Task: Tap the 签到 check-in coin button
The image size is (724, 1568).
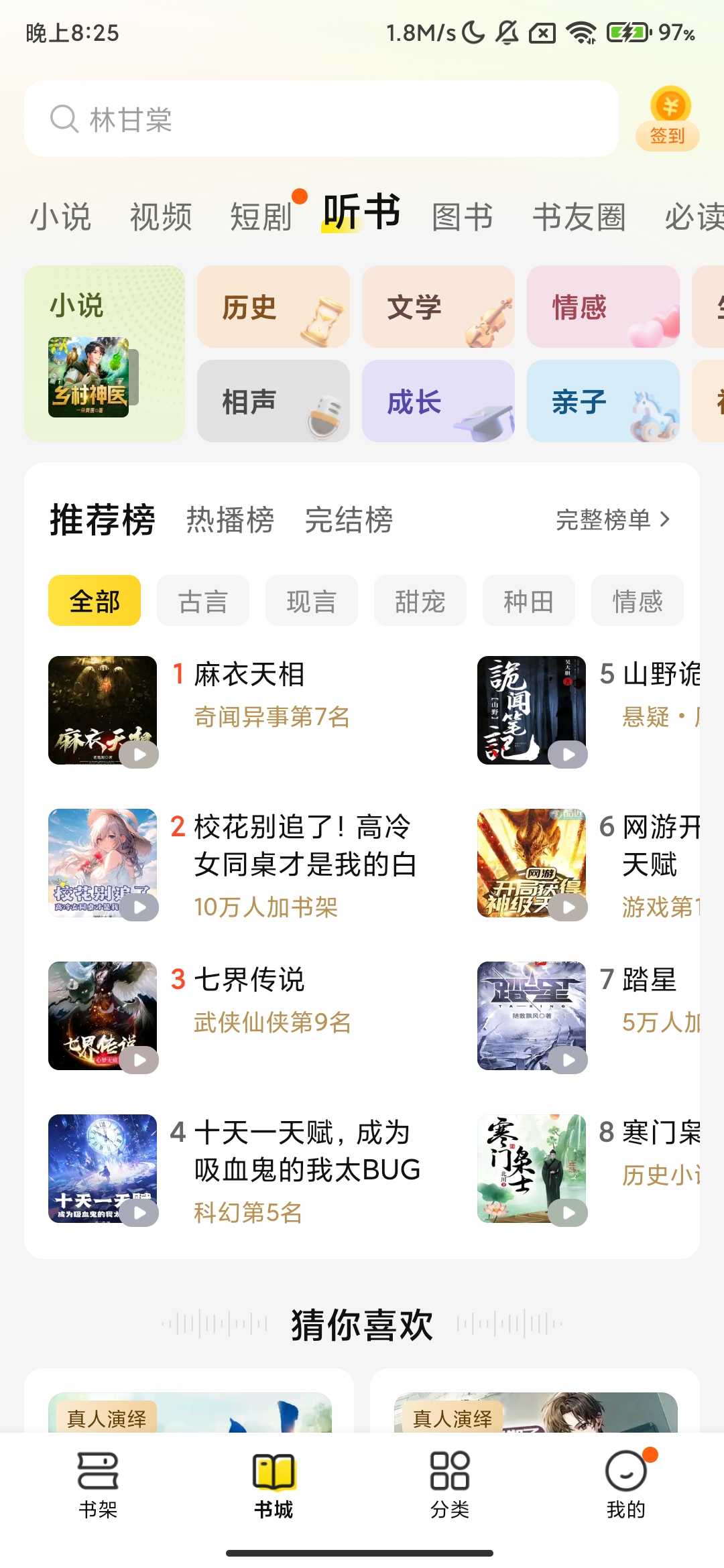Action: [668, 119]
